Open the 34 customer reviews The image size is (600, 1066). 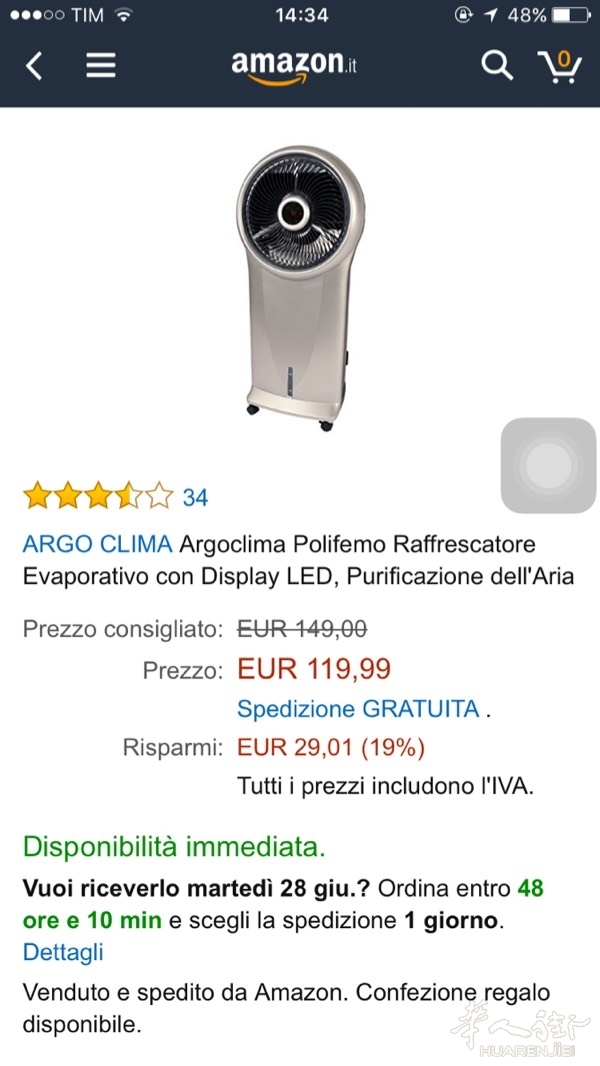(195, 497)
